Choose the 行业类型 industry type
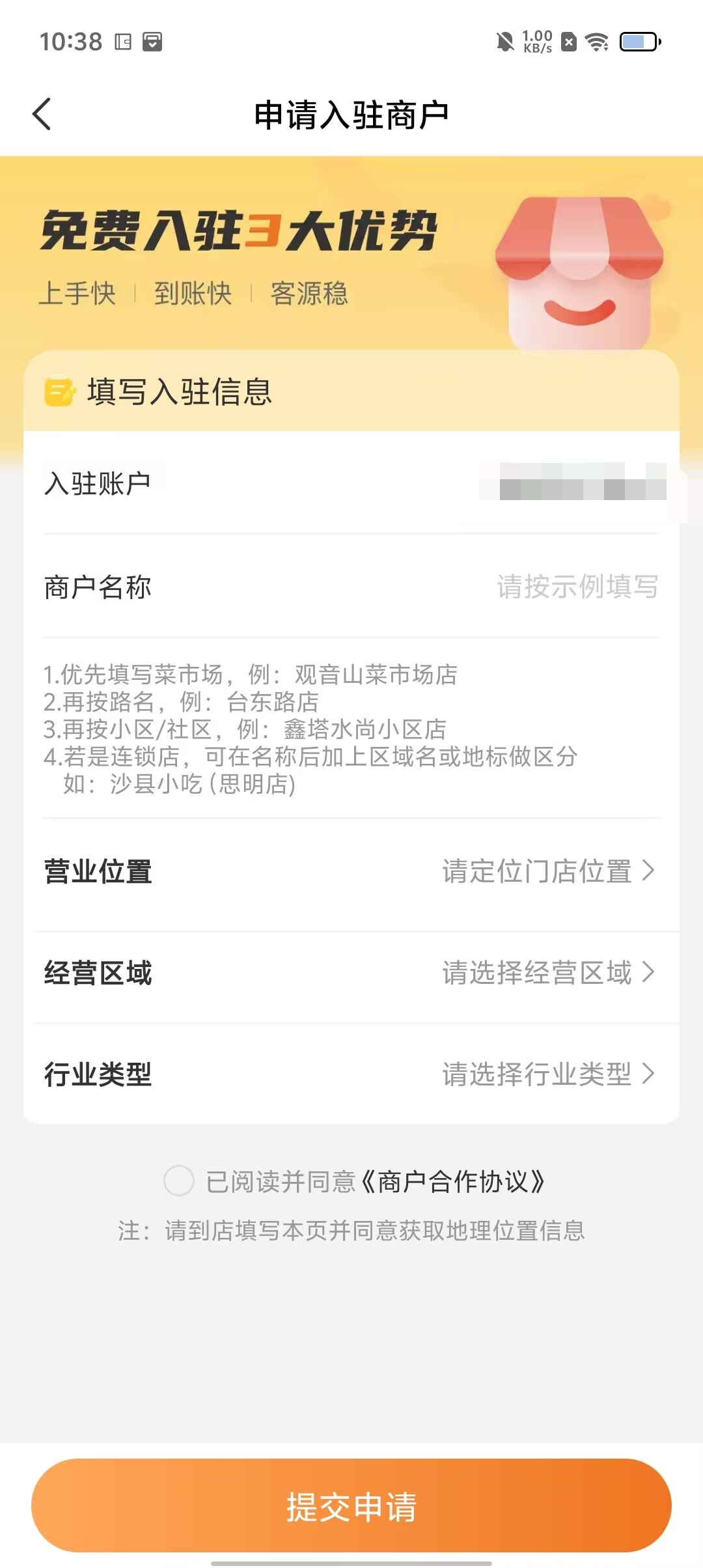Image resolution: width=703 pixels, height=1568 pixels. coord(547,1074)
